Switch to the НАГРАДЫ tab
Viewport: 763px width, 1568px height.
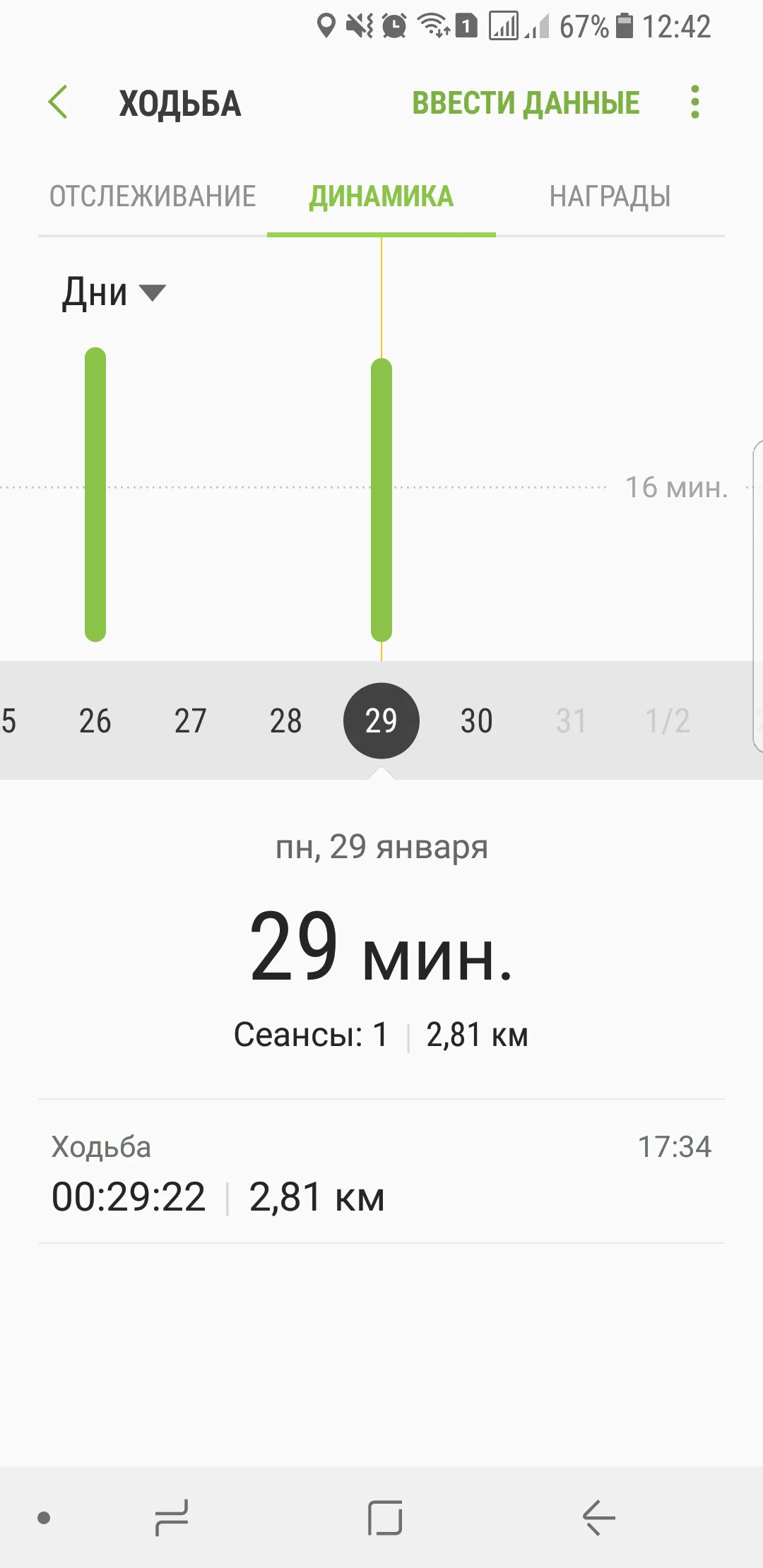coord(610,196)
